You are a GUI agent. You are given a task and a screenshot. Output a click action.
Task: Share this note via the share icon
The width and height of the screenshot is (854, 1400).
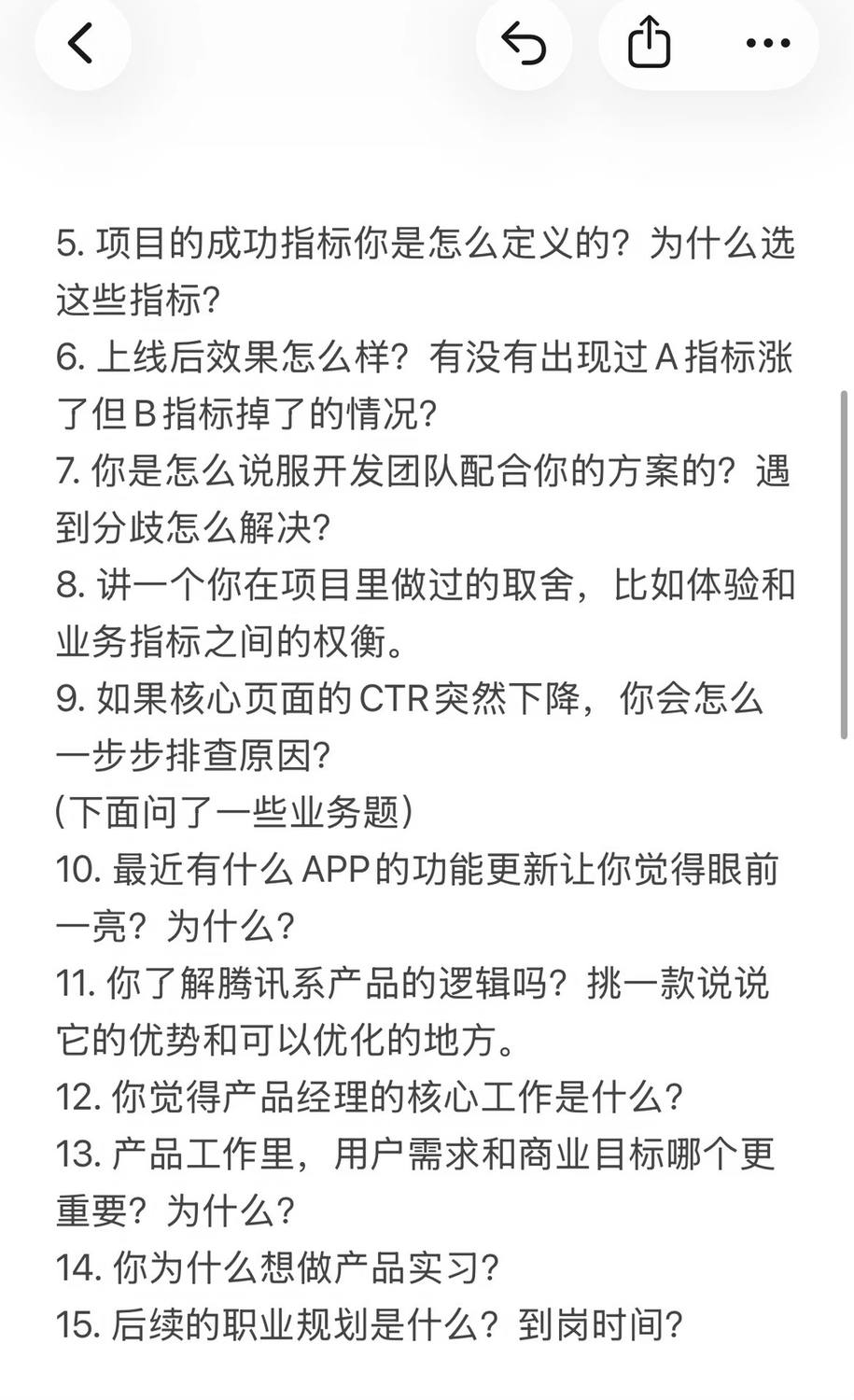point(649,43)
